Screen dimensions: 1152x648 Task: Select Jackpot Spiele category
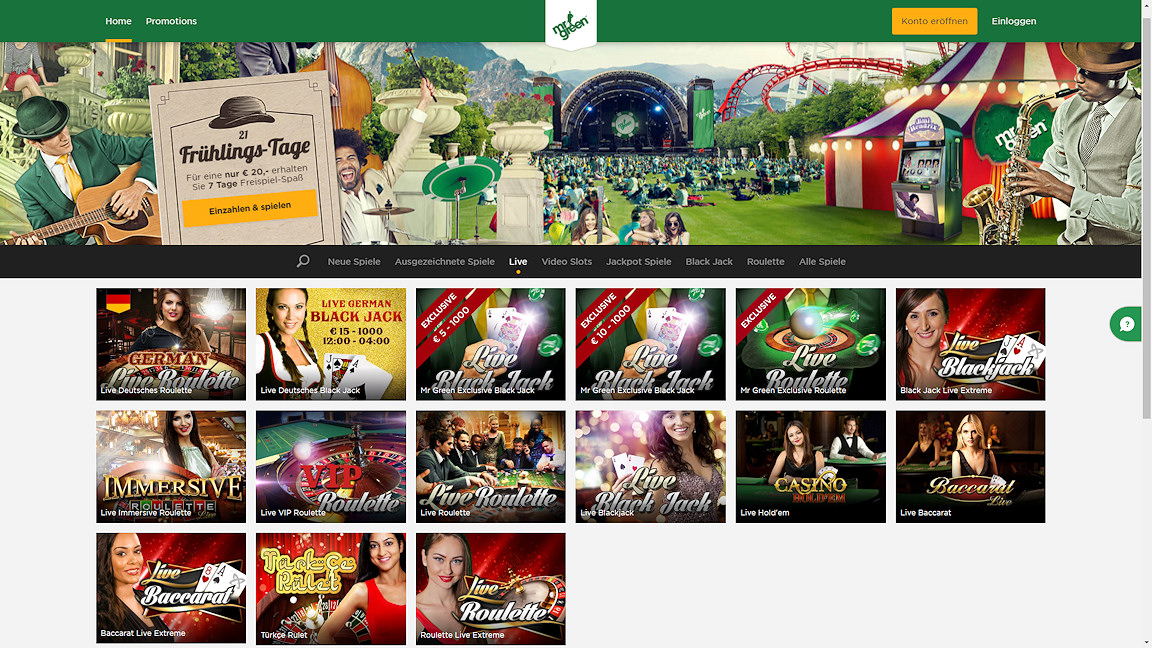click(638, 261)
